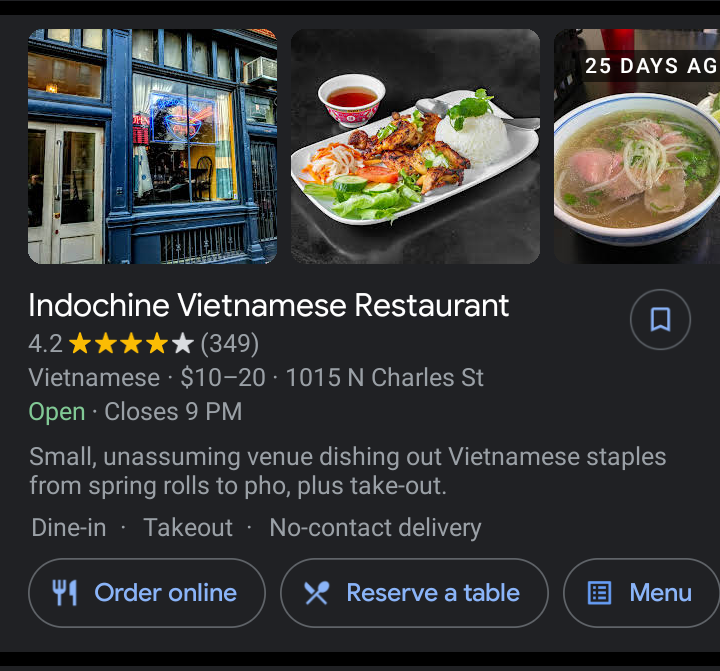720x671 pixels.
Task: Open Indochine Vietnamese Restaurant details
Action: pos(269,305)
